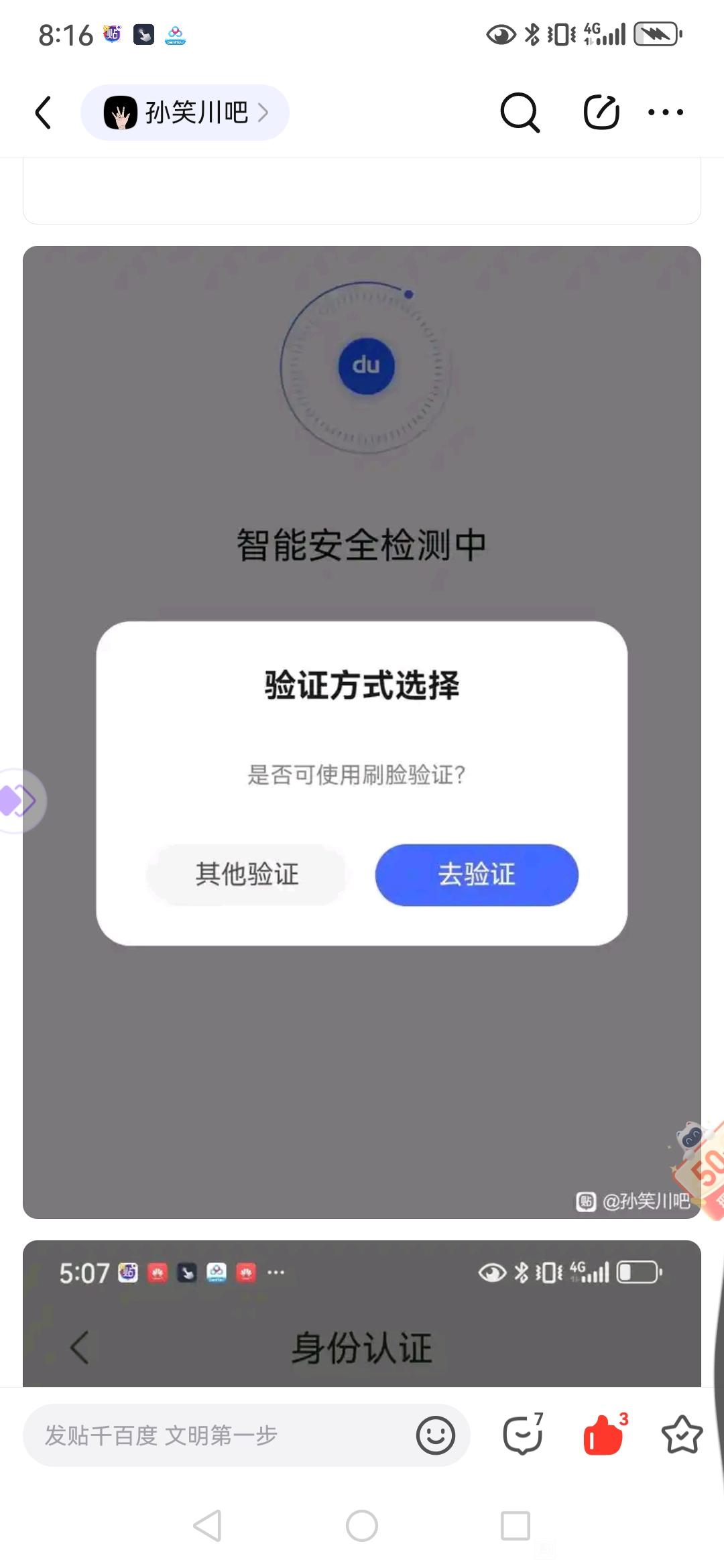Image resolution: width=724 pixels, height=1568 pixels.
Task: Like this post with the thumbs-up
Action: click(x=603, y=1435)
